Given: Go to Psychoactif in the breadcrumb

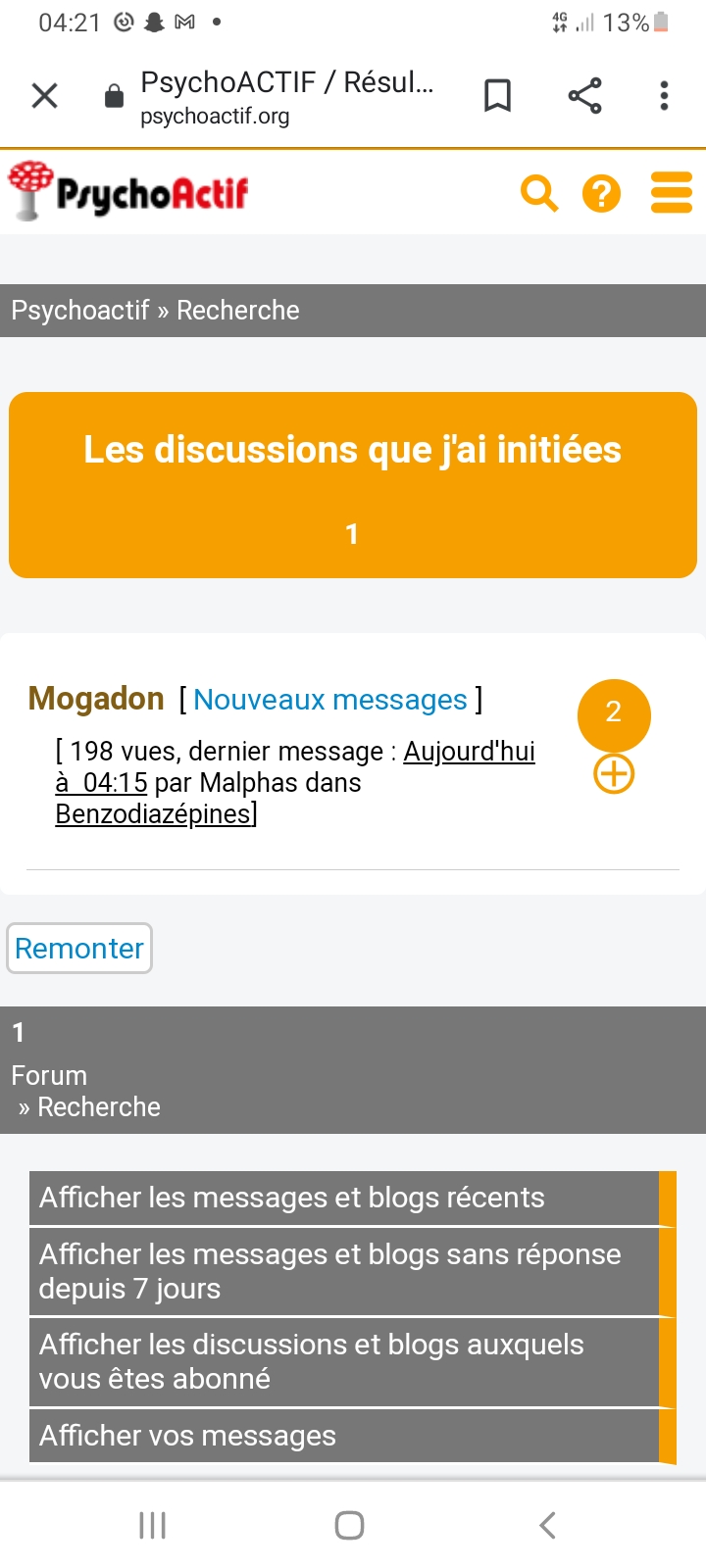Looking at the screenshot, I should pos(79,311).
